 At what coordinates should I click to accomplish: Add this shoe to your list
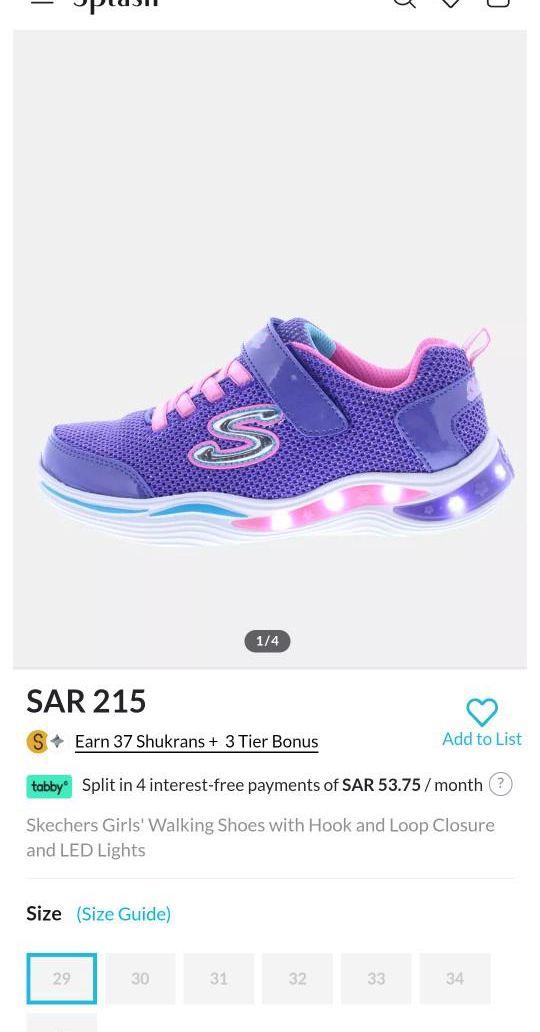[x=482, y=723]
